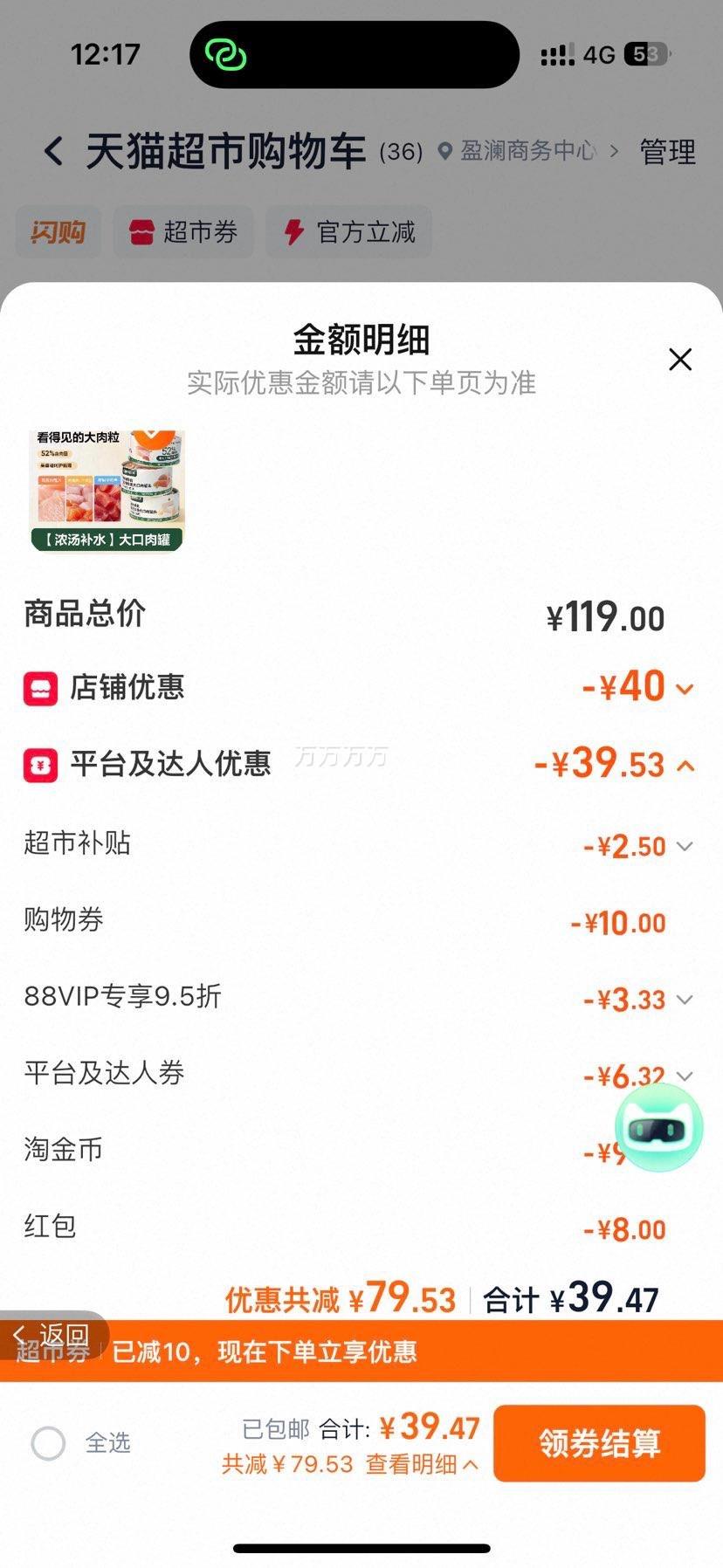Select the 闪购 flash purchase badge
723x1568 pixels.
(57, 232)
